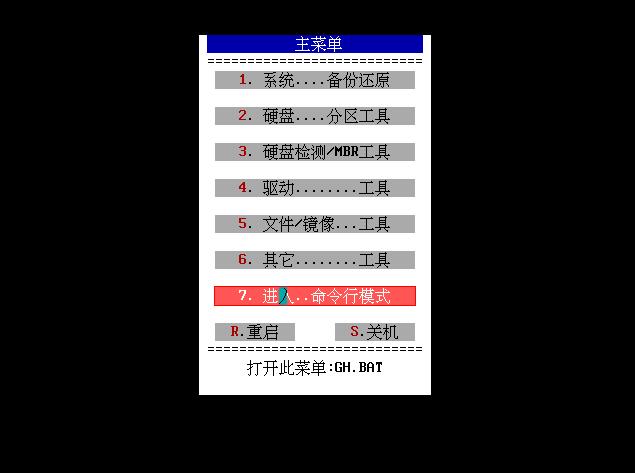Tap S.关机 to shut down
This screenshot has width=635, height=473.
374,332
